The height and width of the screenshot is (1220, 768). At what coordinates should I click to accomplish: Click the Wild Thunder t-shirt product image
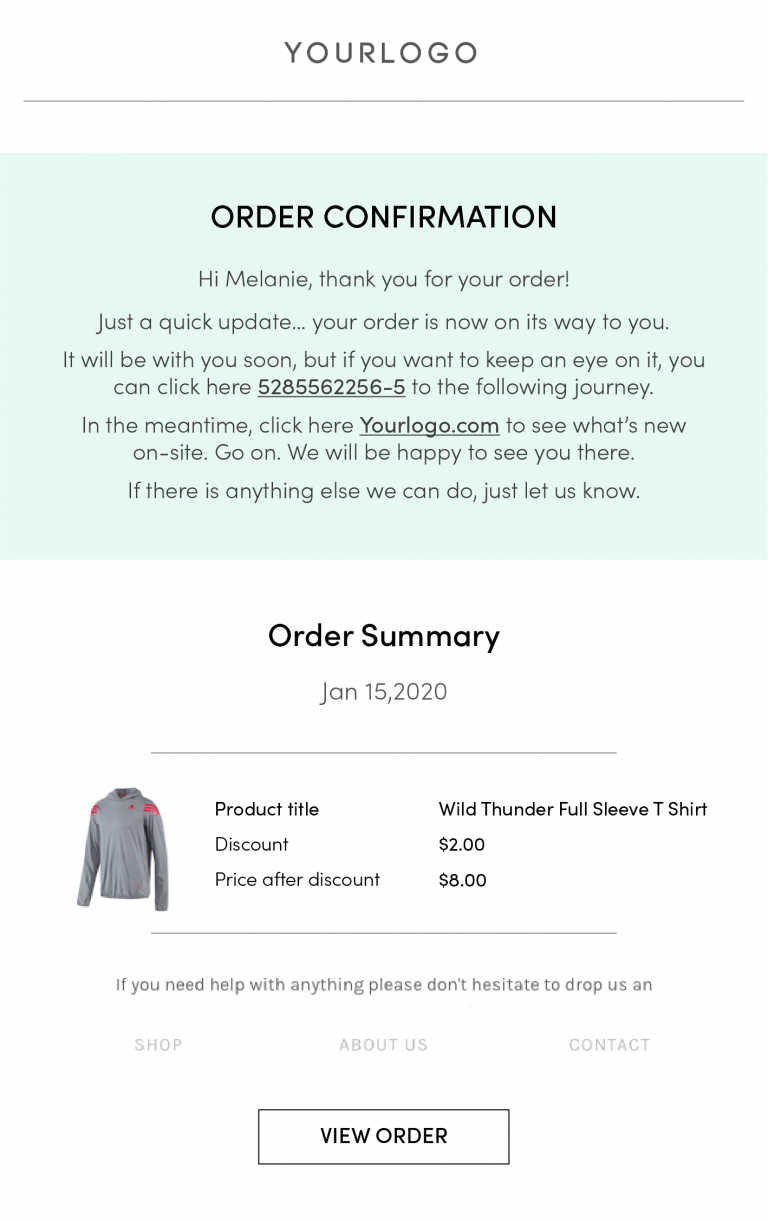tap(123, 848)
